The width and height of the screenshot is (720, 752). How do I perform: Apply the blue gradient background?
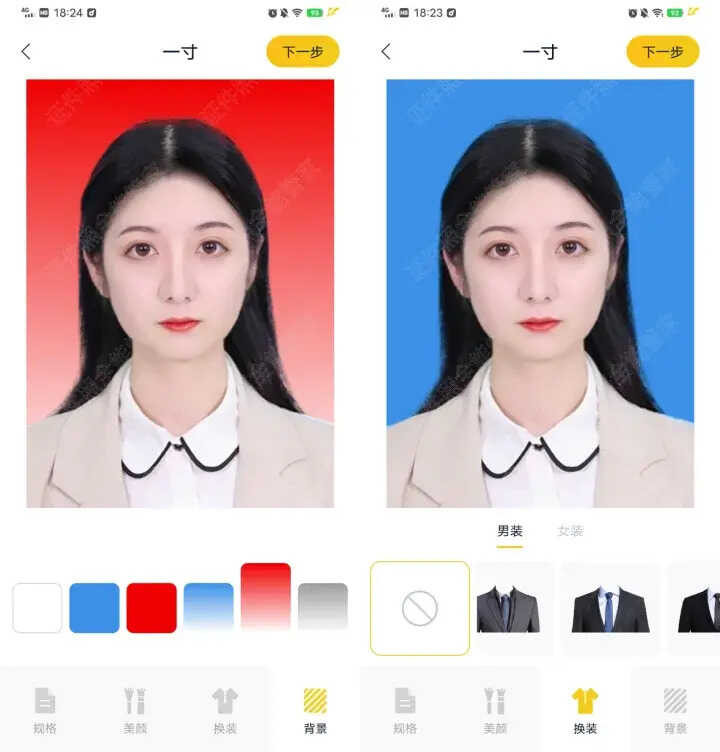(208, 608)
